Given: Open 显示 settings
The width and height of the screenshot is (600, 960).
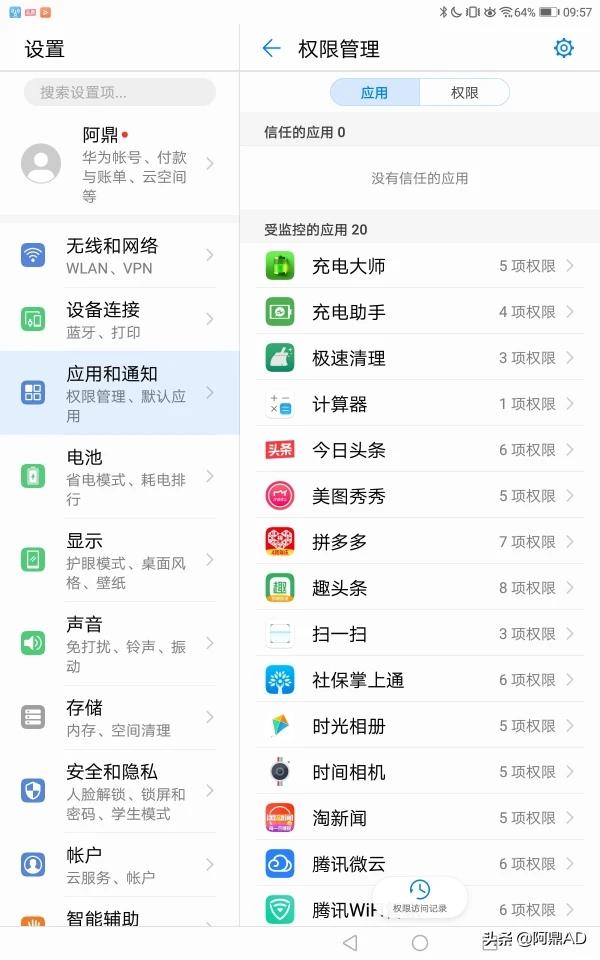Looking at the screenshot, I should tap(120, 560).
